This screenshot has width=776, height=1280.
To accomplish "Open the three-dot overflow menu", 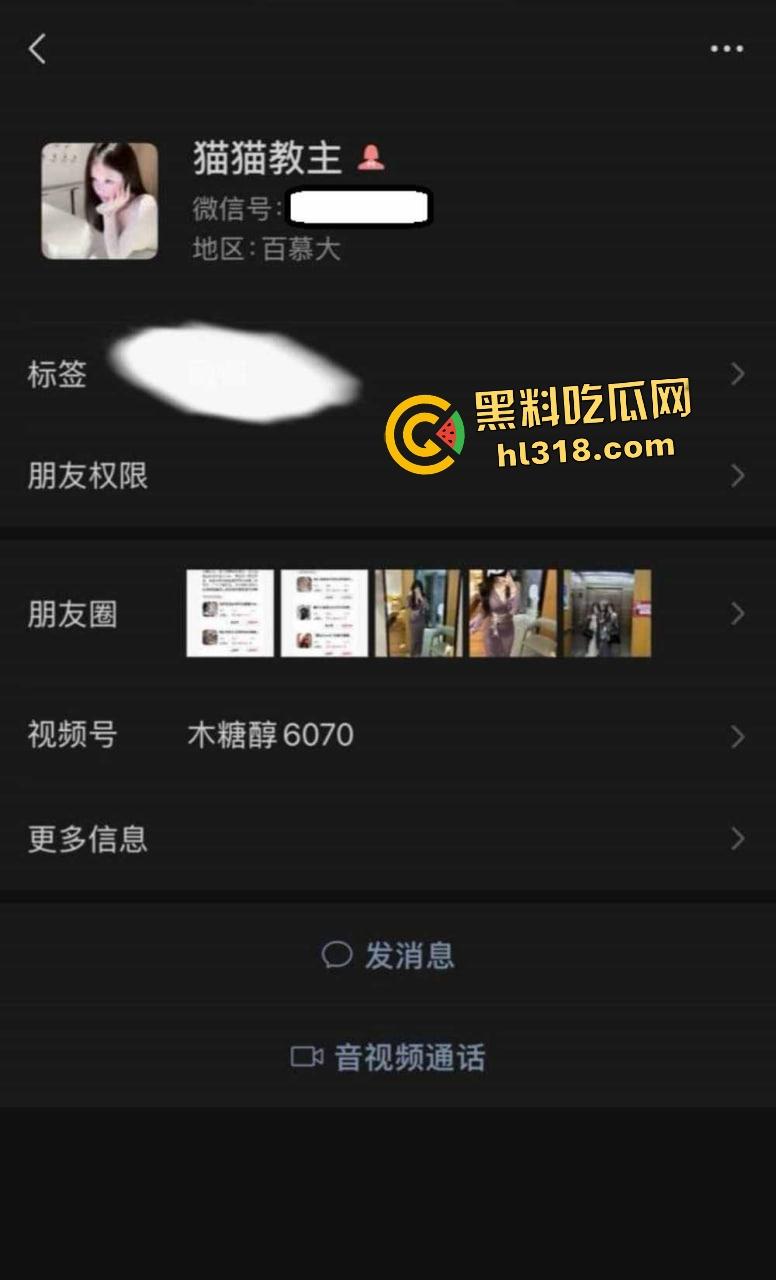I will point(727,49).
